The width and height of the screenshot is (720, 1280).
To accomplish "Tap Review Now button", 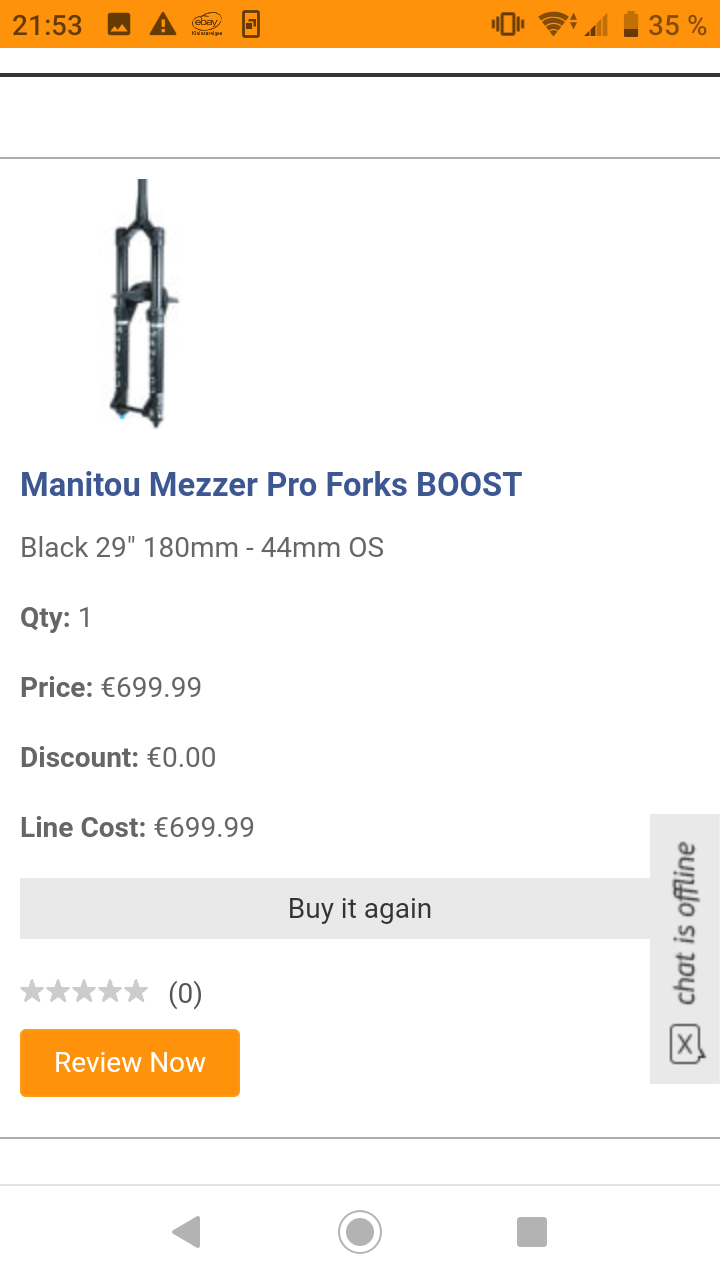I will click(130, 1062).
